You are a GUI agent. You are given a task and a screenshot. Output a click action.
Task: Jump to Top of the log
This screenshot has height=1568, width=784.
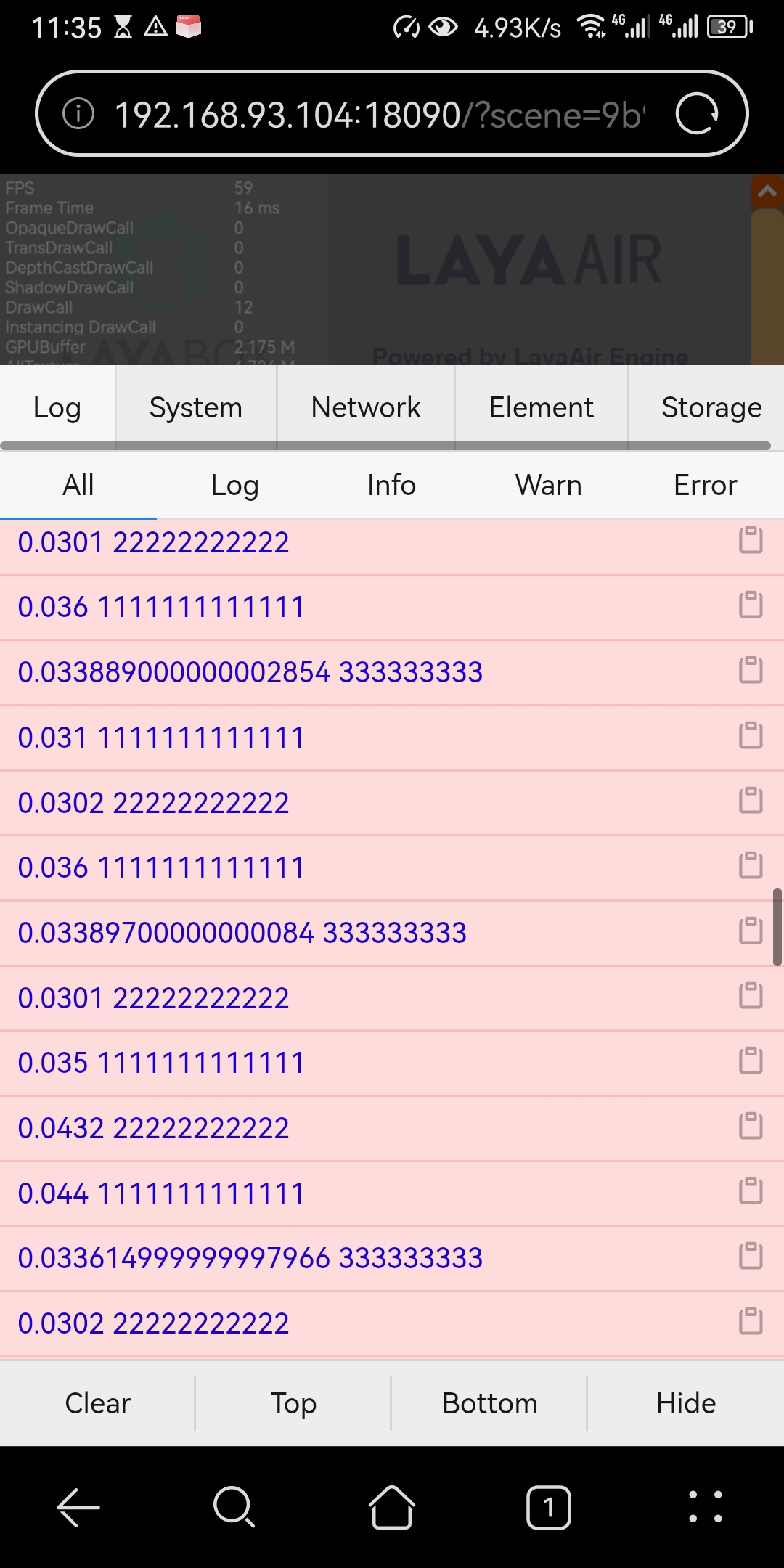294,1403
